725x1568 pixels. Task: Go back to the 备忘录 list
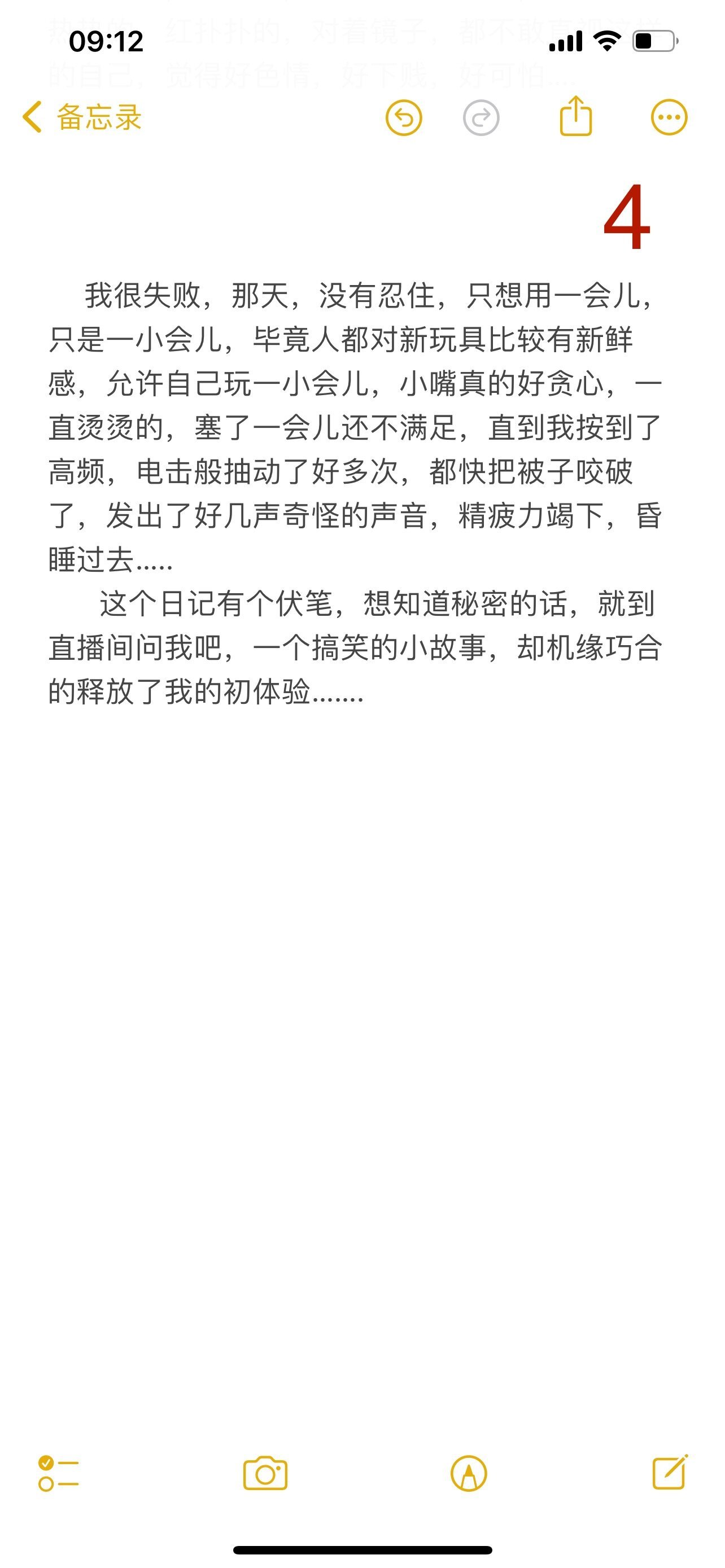click(x=82, y=117)
